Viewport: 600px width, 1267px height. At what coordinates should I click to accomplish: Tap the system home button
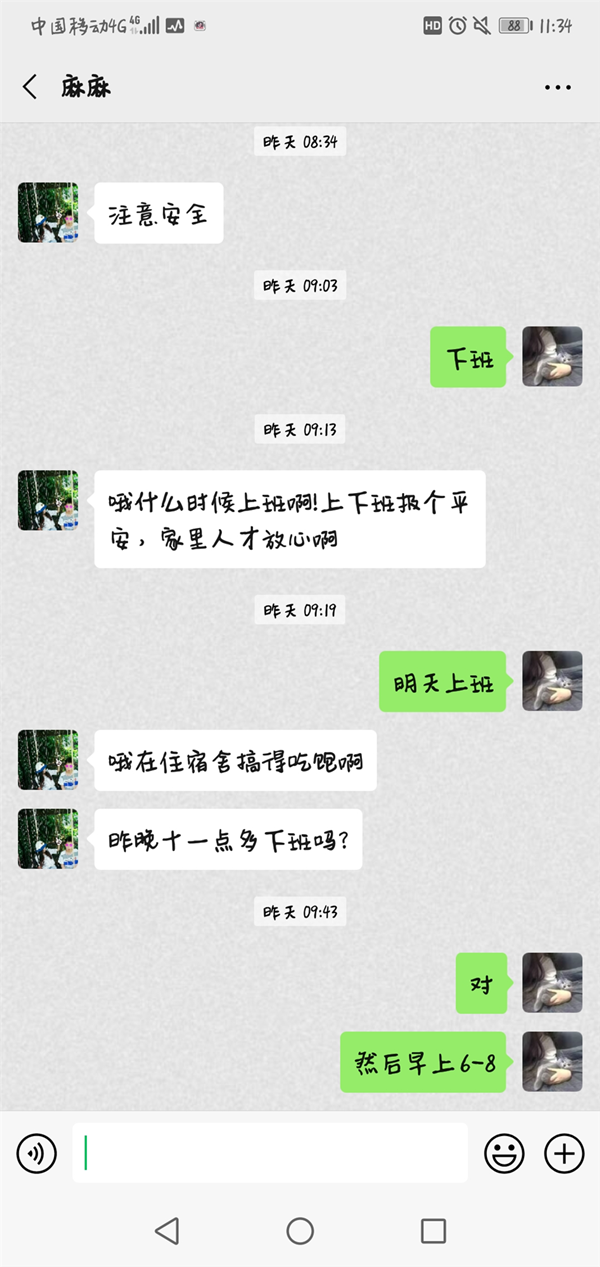[300, 1231]
